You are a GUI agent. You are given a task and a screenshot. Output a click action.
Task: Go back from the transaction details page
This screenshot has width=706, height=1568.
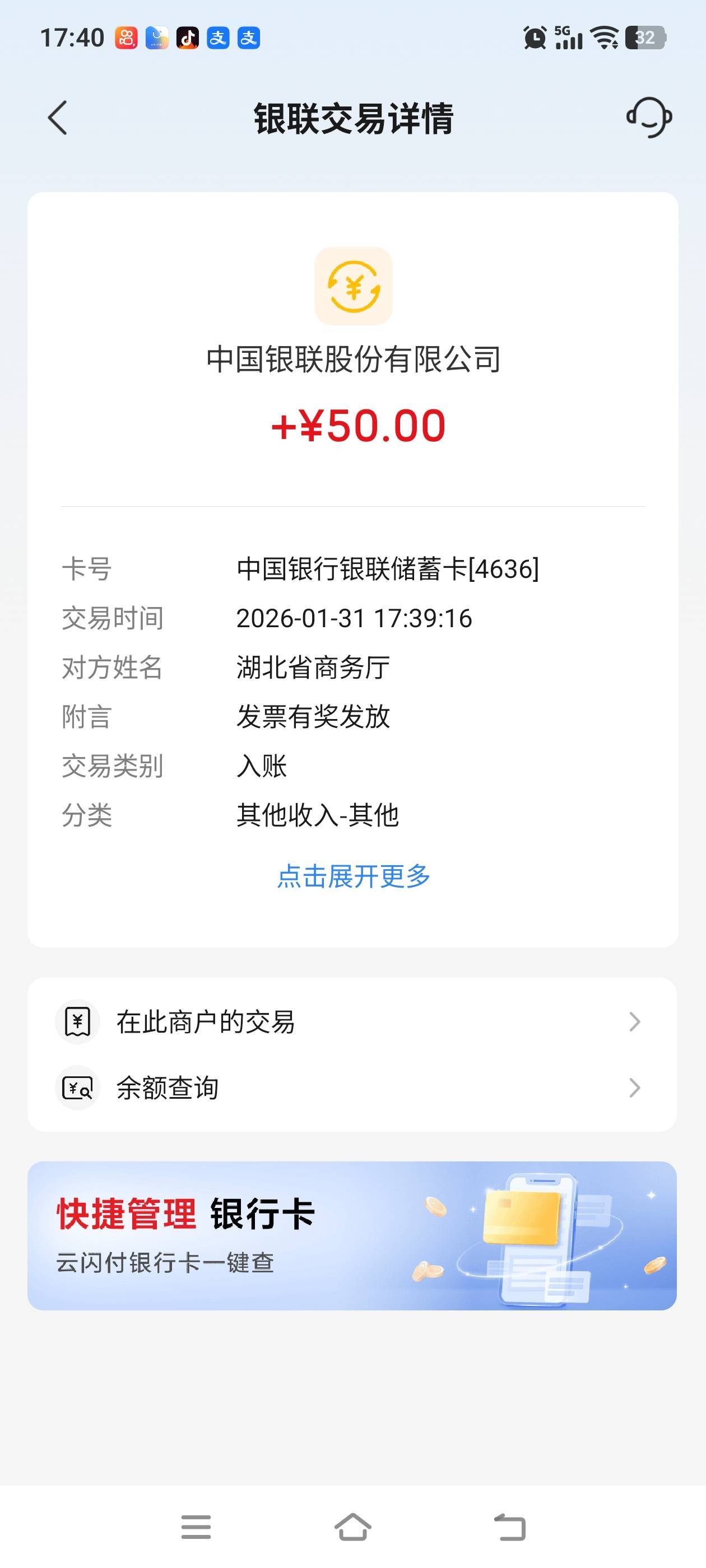coord(58,118)
